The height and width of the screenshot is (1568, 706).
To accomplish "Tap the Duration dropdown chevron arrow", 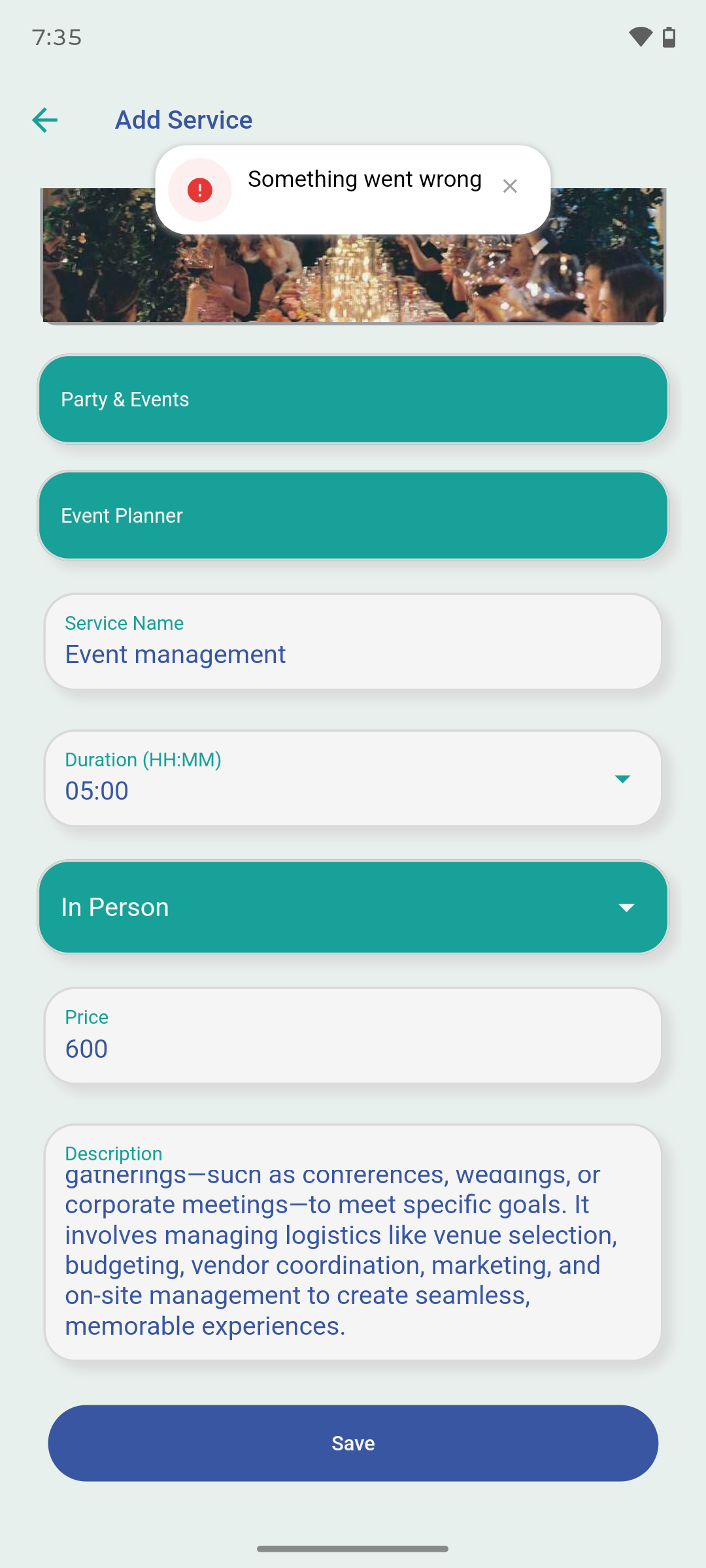I will click(x=622, y=779).
